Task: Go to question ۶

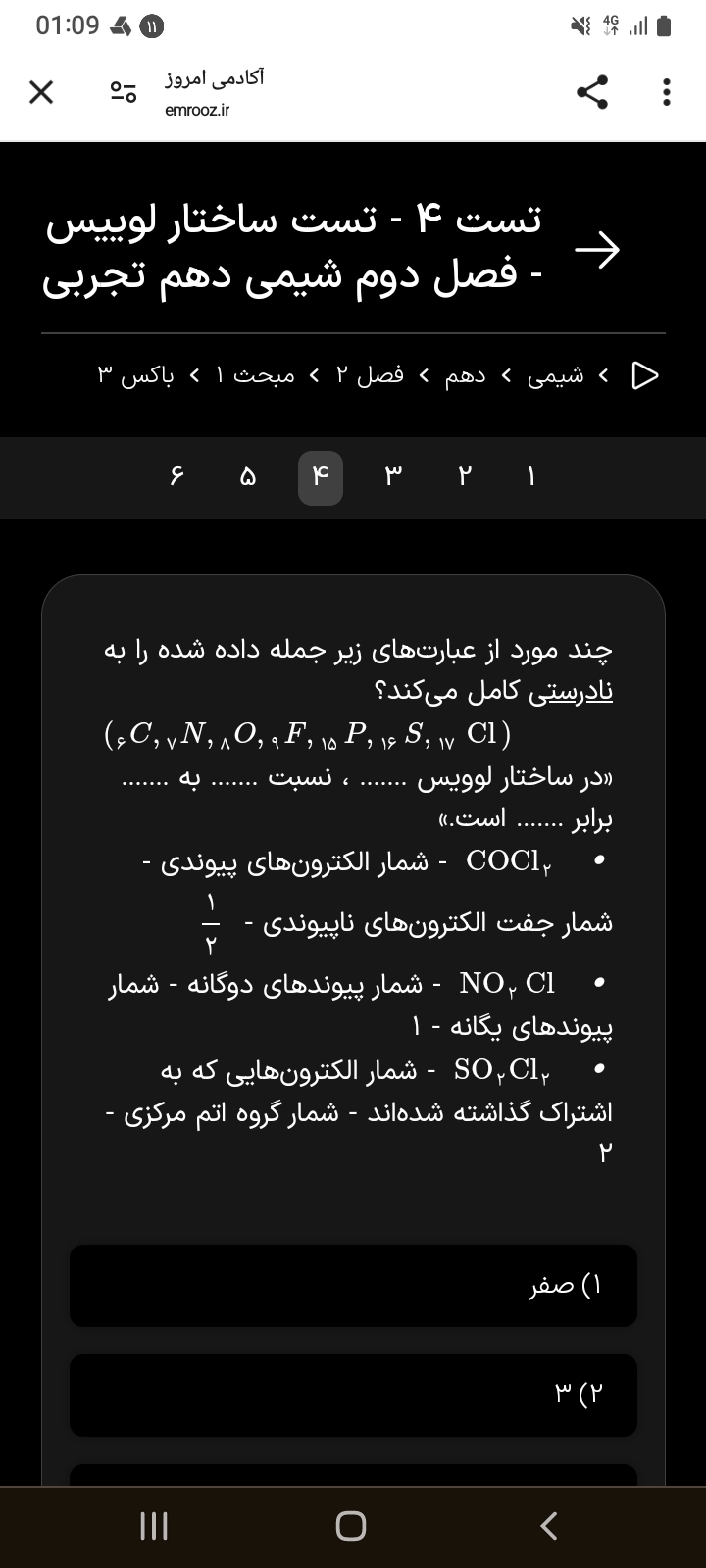Action: click(x=176, y=478)
